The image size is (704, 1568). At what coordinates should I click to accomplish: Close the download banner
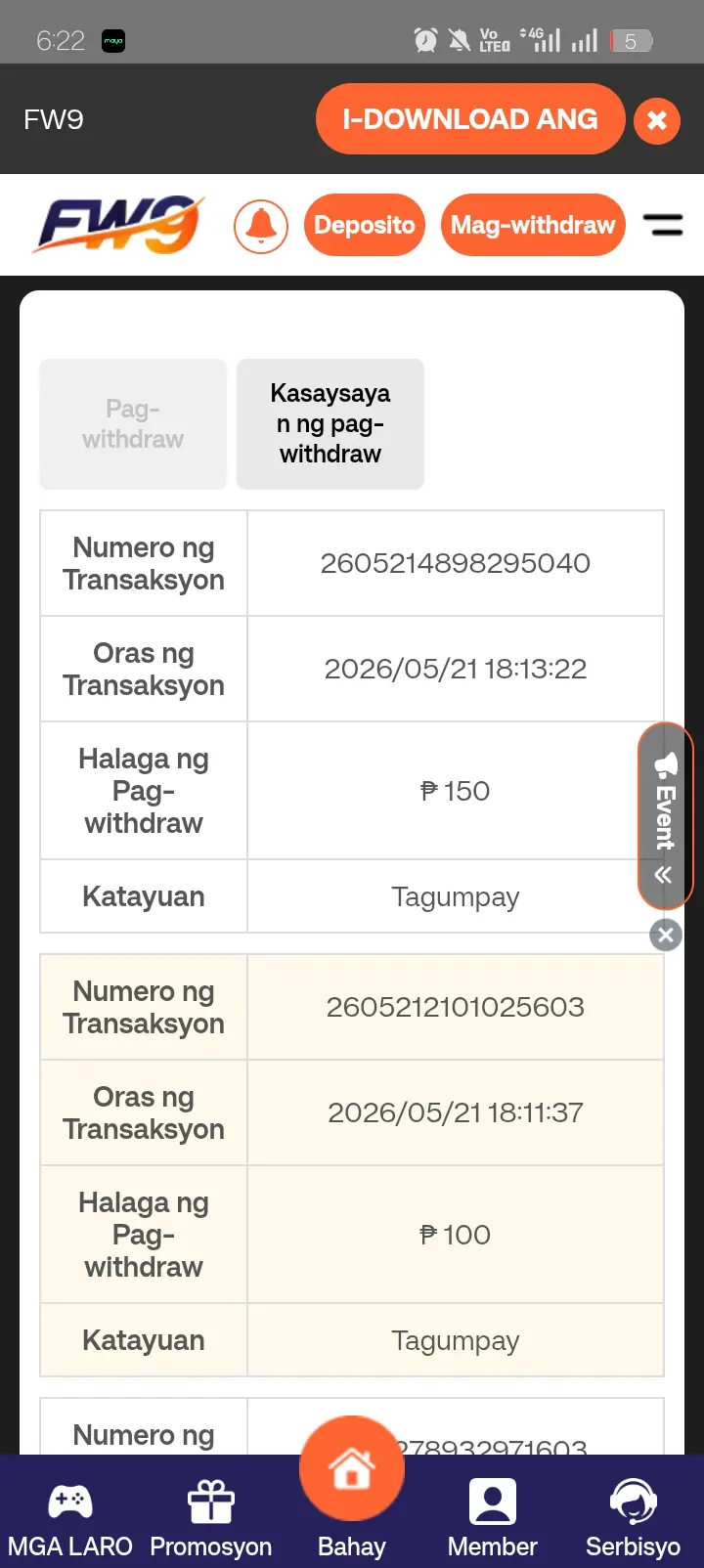click(x=657, y=120)
